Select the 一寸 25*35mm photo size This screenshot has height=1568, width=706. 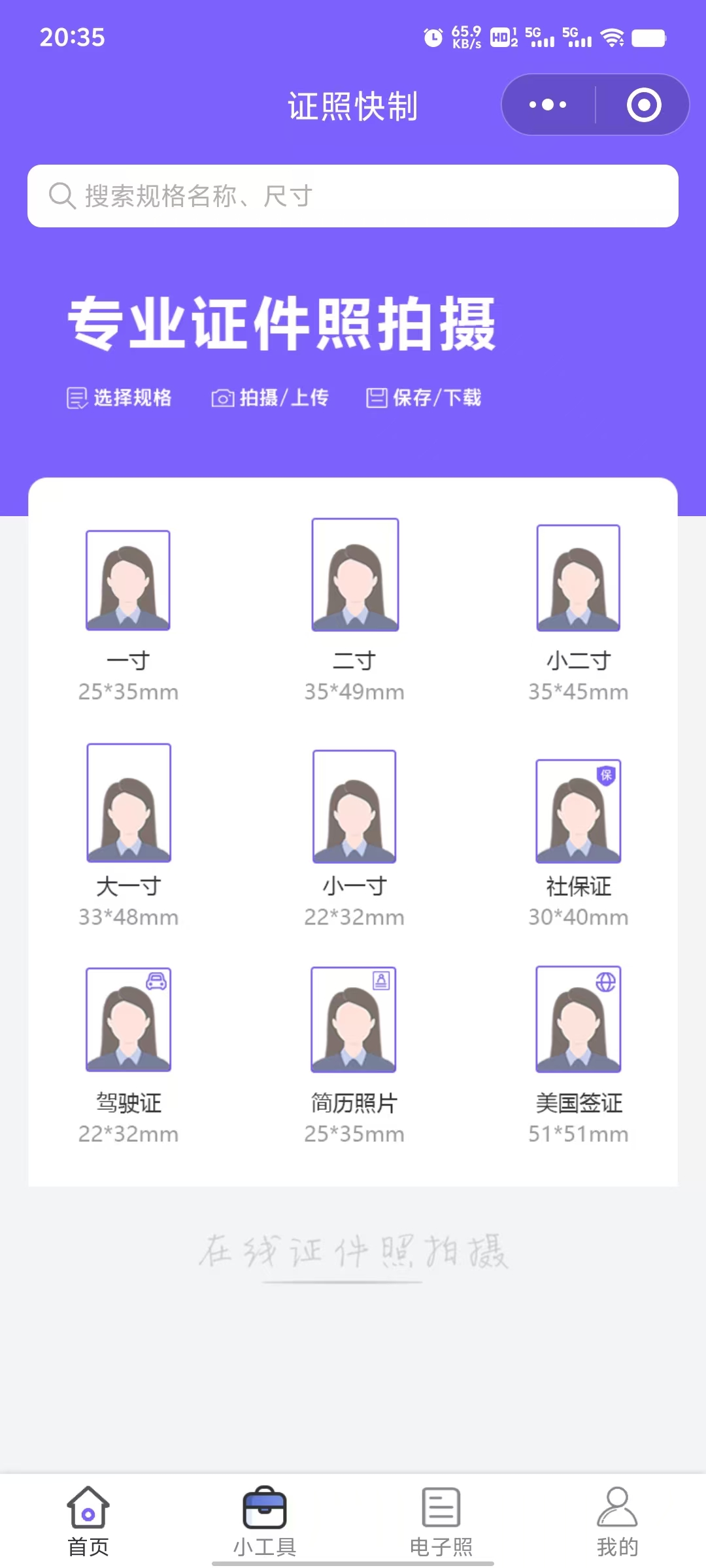click(x=128, y=614)
